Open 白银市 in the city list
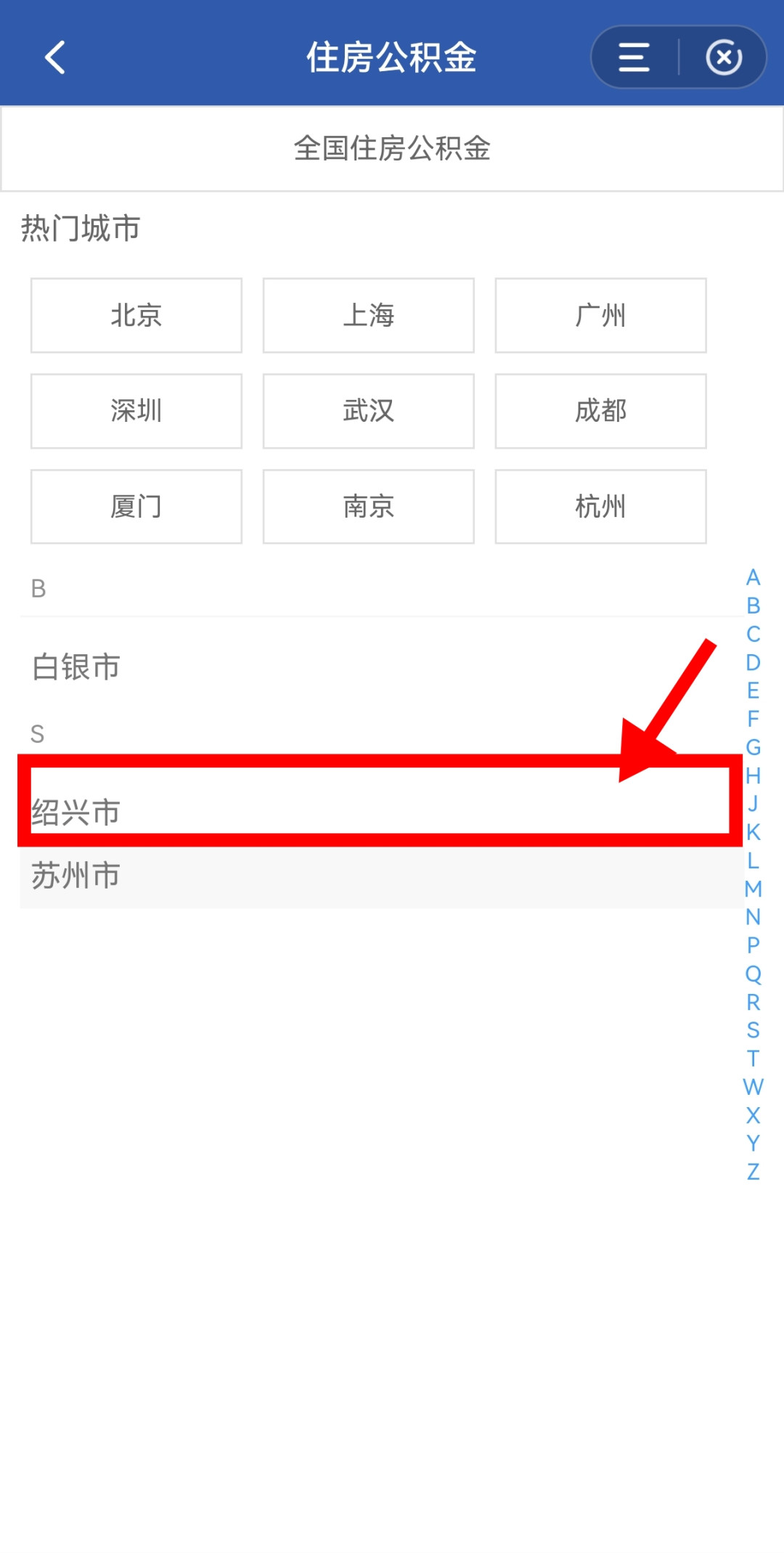 [381, 667]
